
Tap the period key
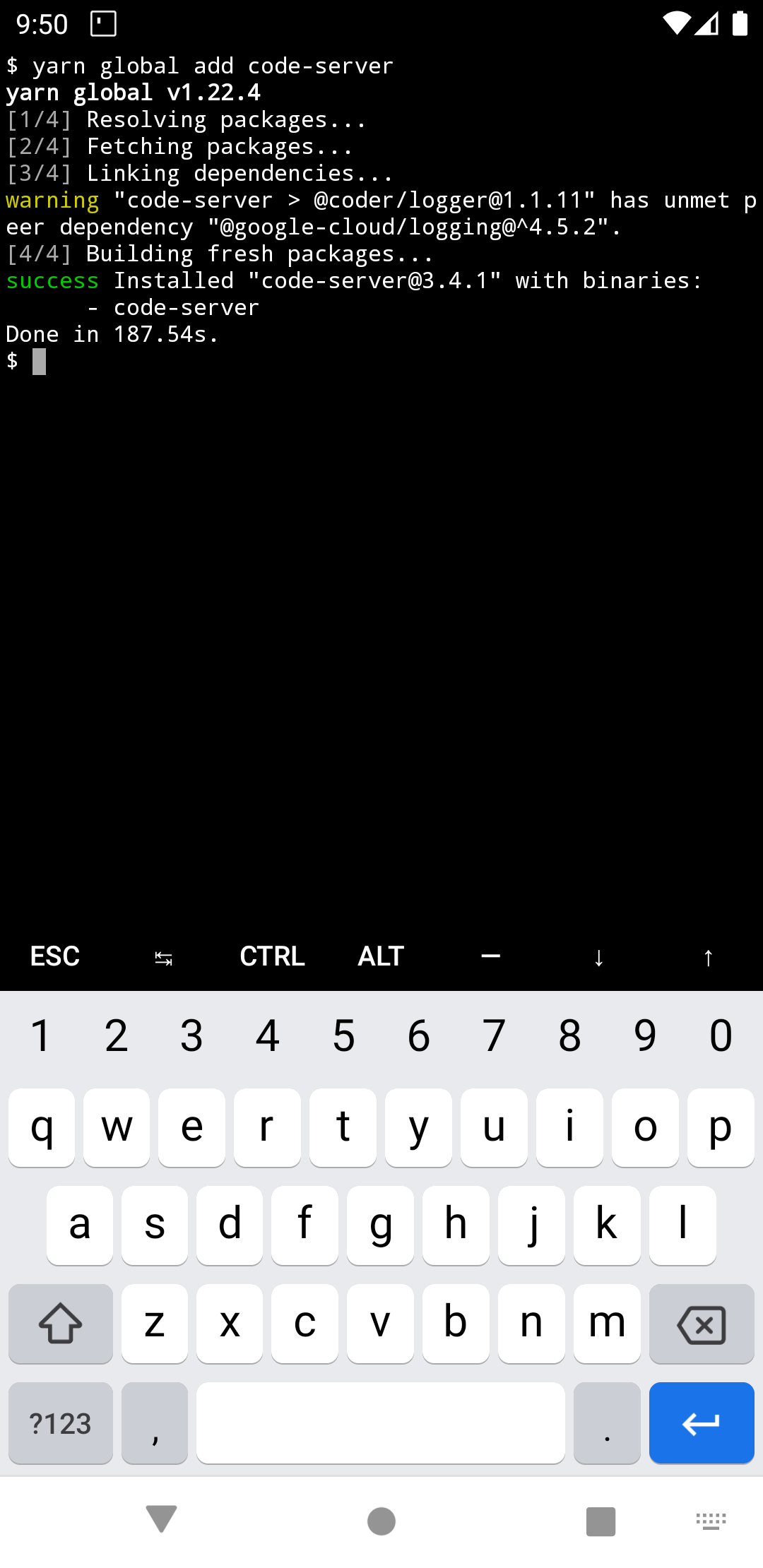point(607,1423)
